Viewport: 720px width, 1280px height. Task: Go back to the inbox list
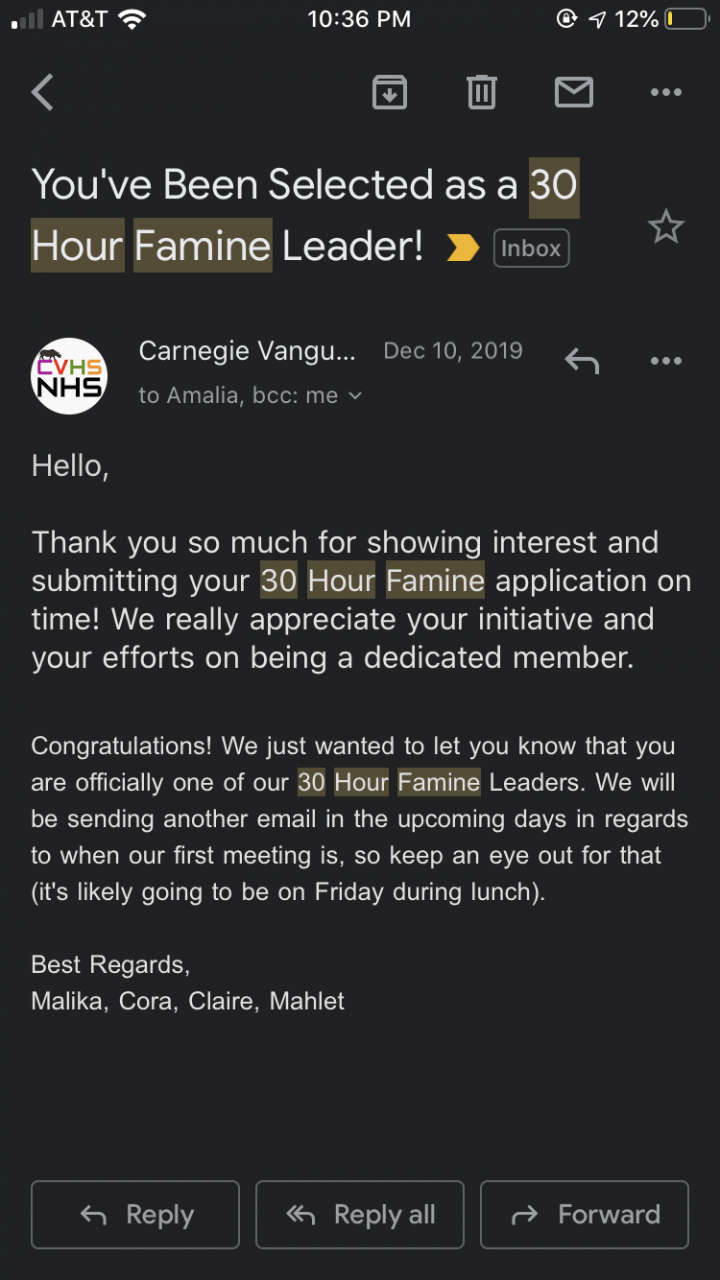(x=42, y=93)
